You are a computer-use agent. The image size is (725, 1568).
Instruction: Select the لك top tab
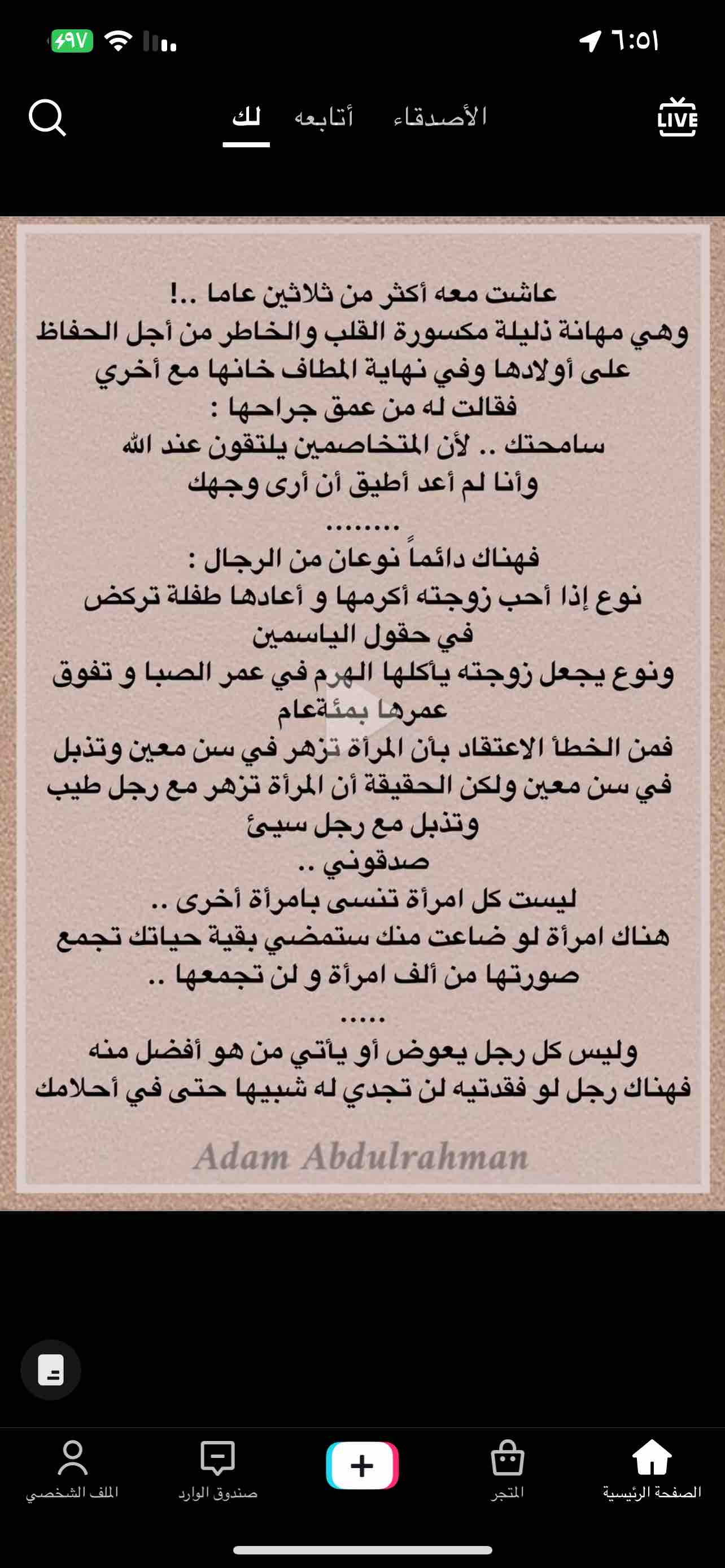[x=247, y=117]
